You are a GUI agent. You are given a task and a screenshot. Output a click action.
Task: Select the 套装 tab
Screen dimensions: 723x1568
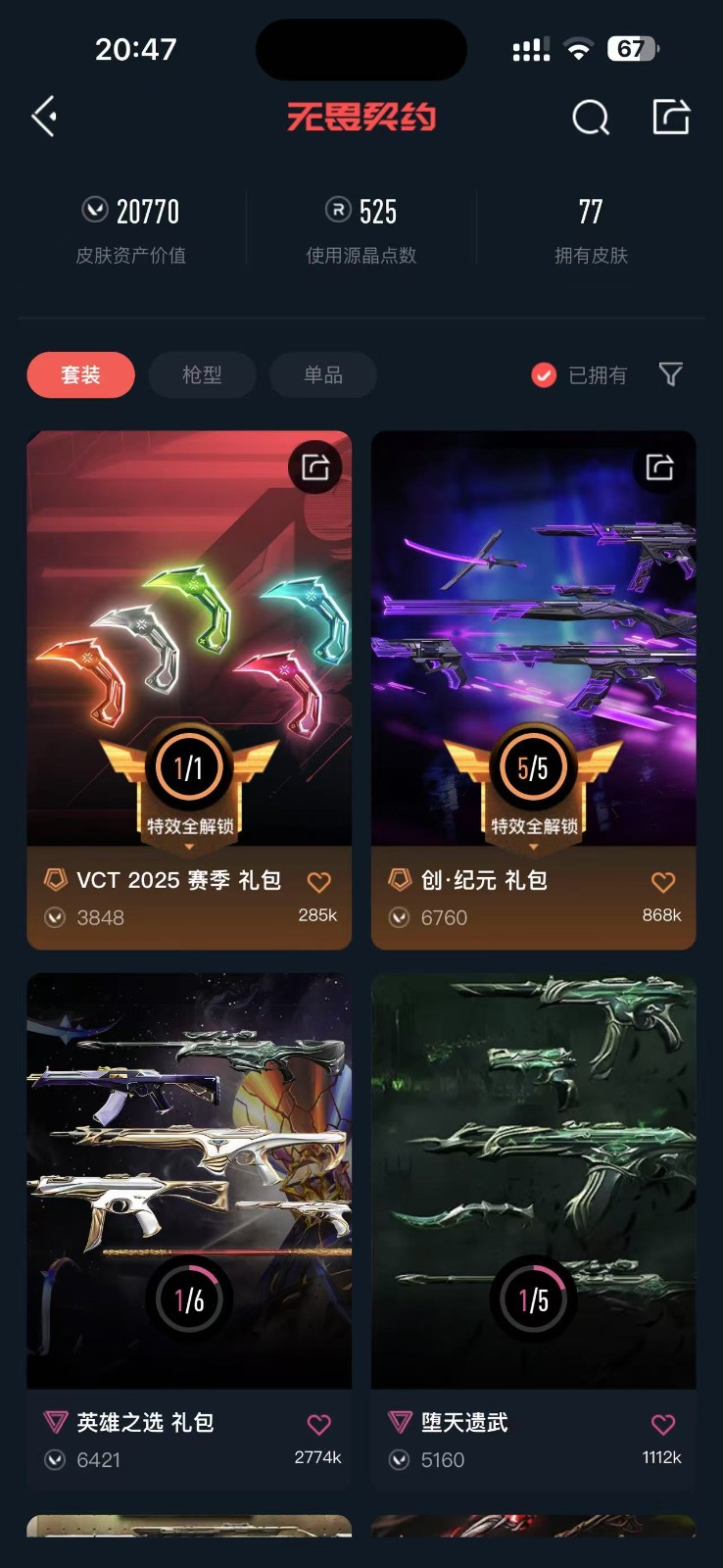[80, 375]
